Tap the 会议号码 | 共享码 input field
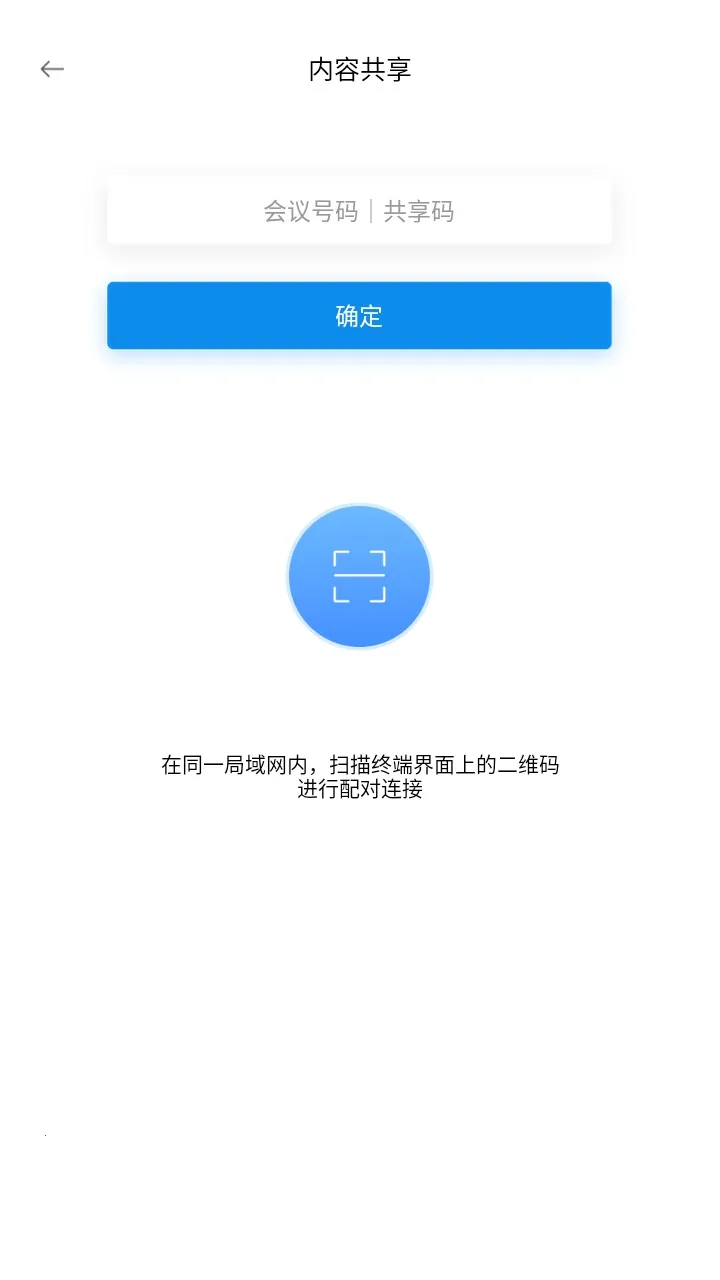This screenshot has height=1280, width=720. click(x=359, y=211)
